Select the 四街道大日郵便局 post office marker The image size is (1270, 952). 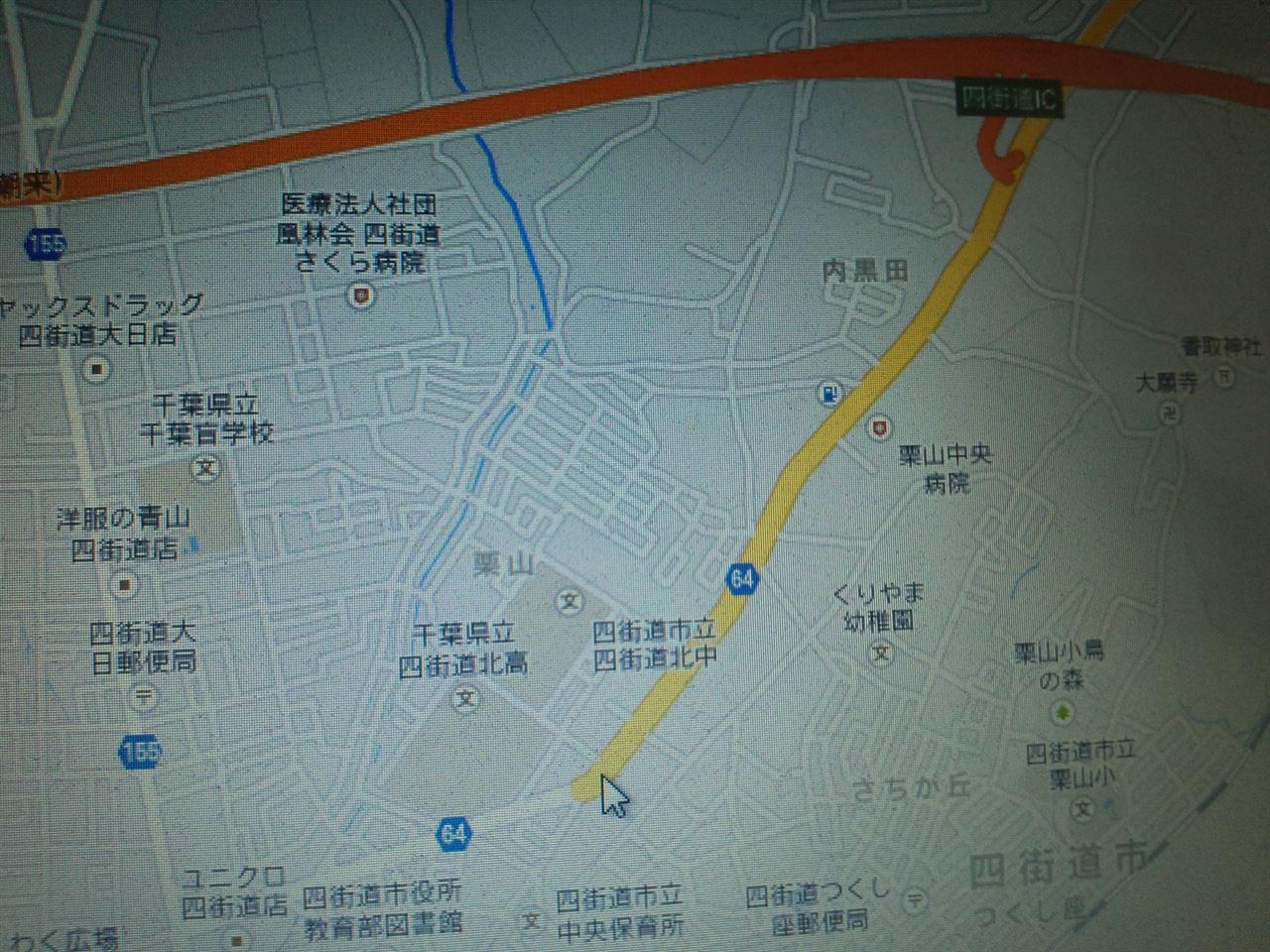144,696
